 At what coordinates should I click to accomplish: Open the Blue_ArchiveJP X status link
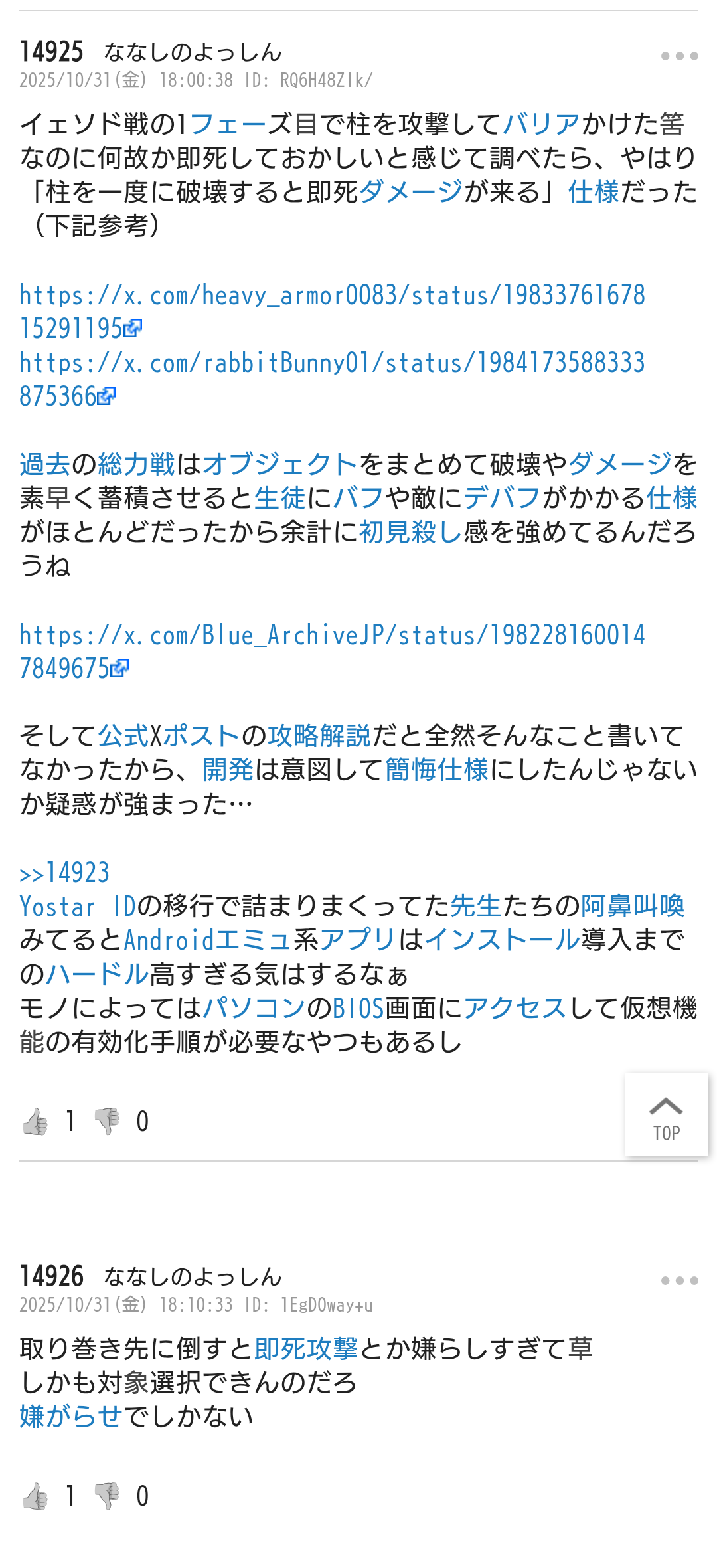pos(332,636)
